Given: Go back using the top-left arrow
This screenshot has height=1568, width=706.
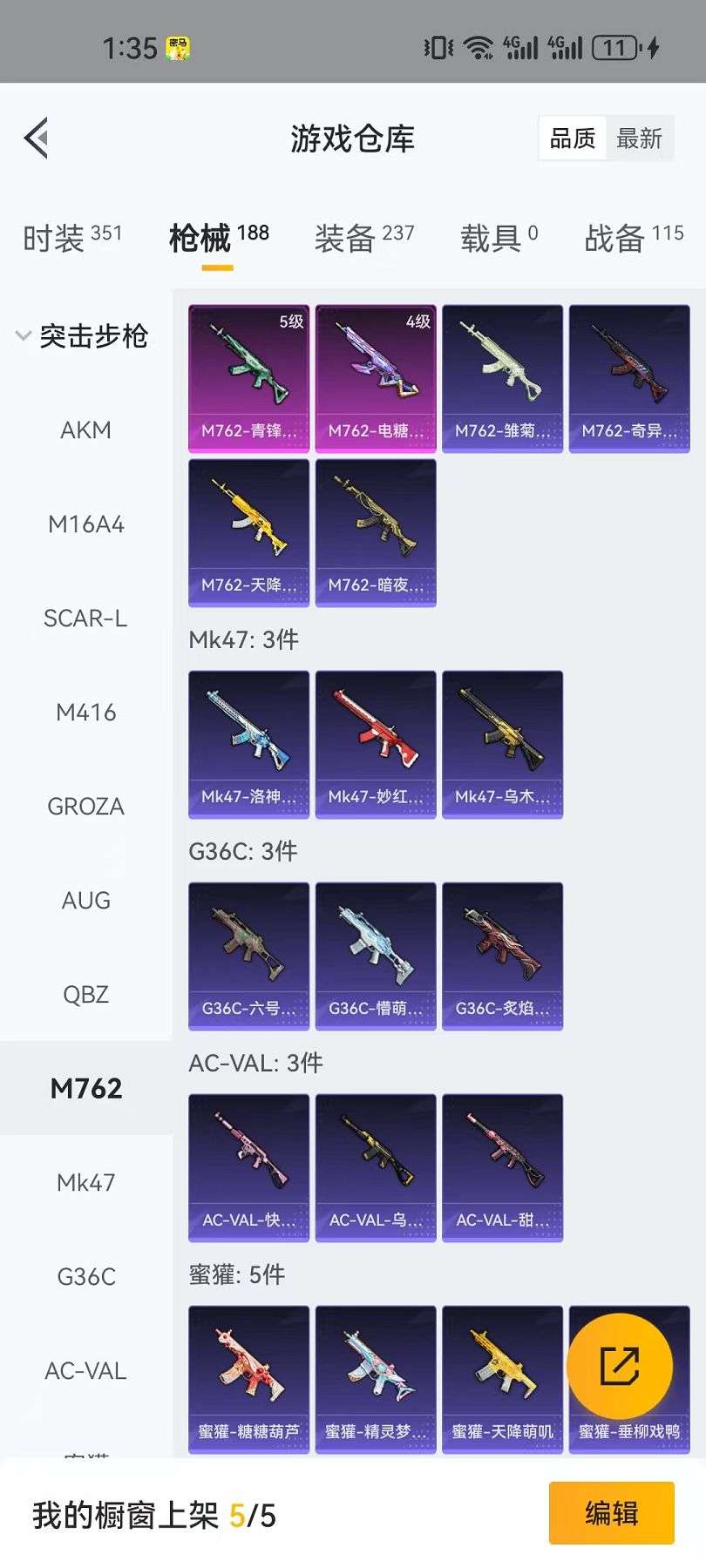Looking at the screenshot, I should coord(37,138).
